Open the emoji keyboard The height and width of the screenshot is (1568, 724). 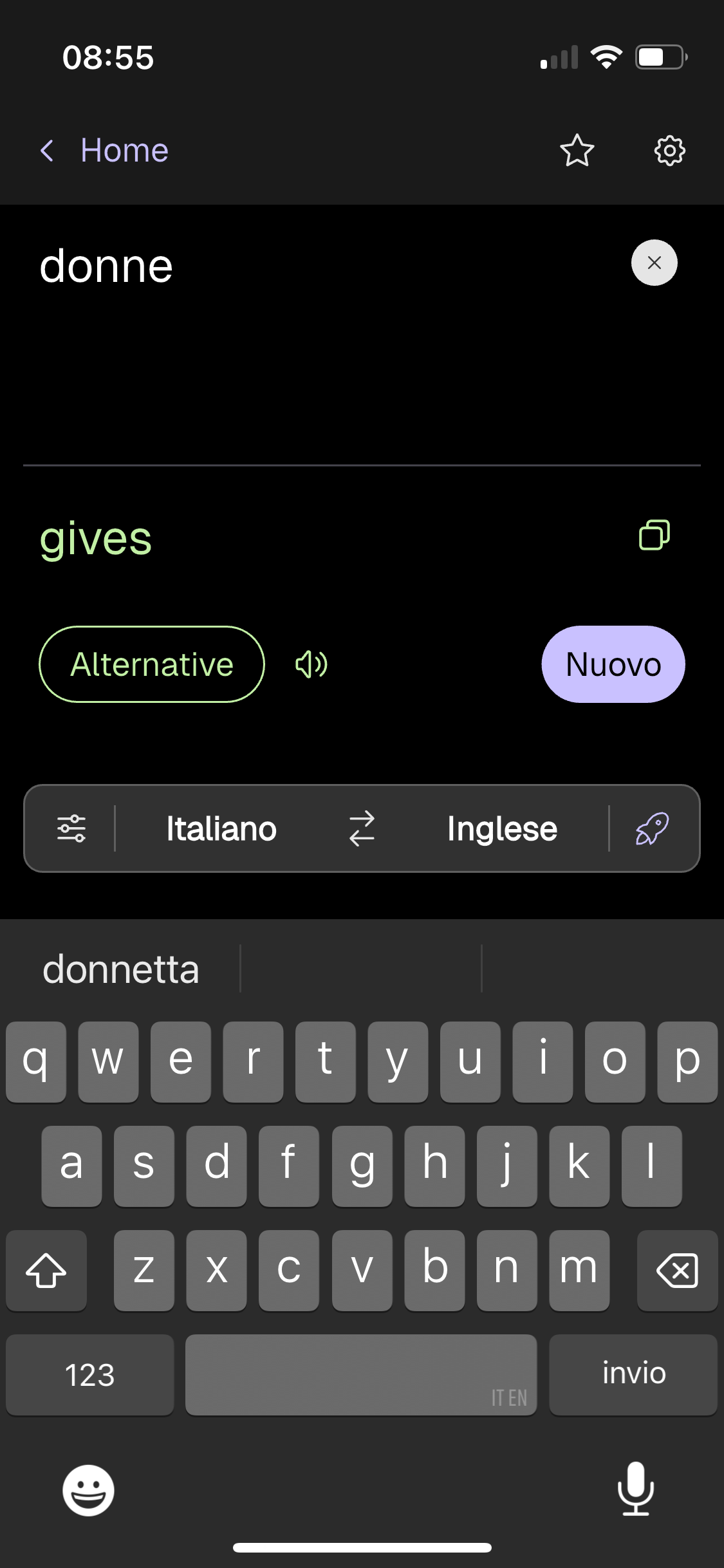(x=88, y=1491)
